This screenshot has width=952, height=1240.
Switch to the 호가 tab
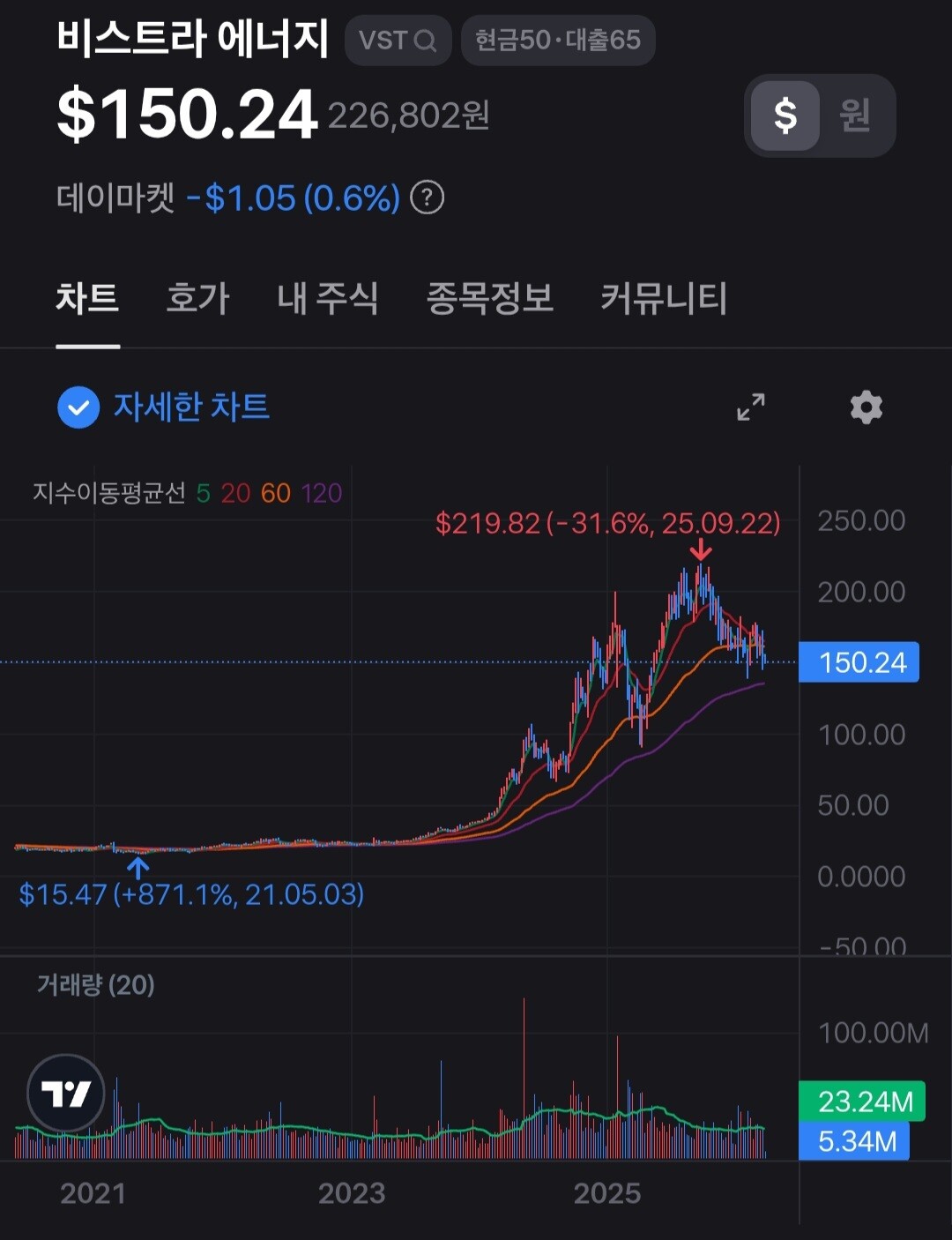coord(197,298)
